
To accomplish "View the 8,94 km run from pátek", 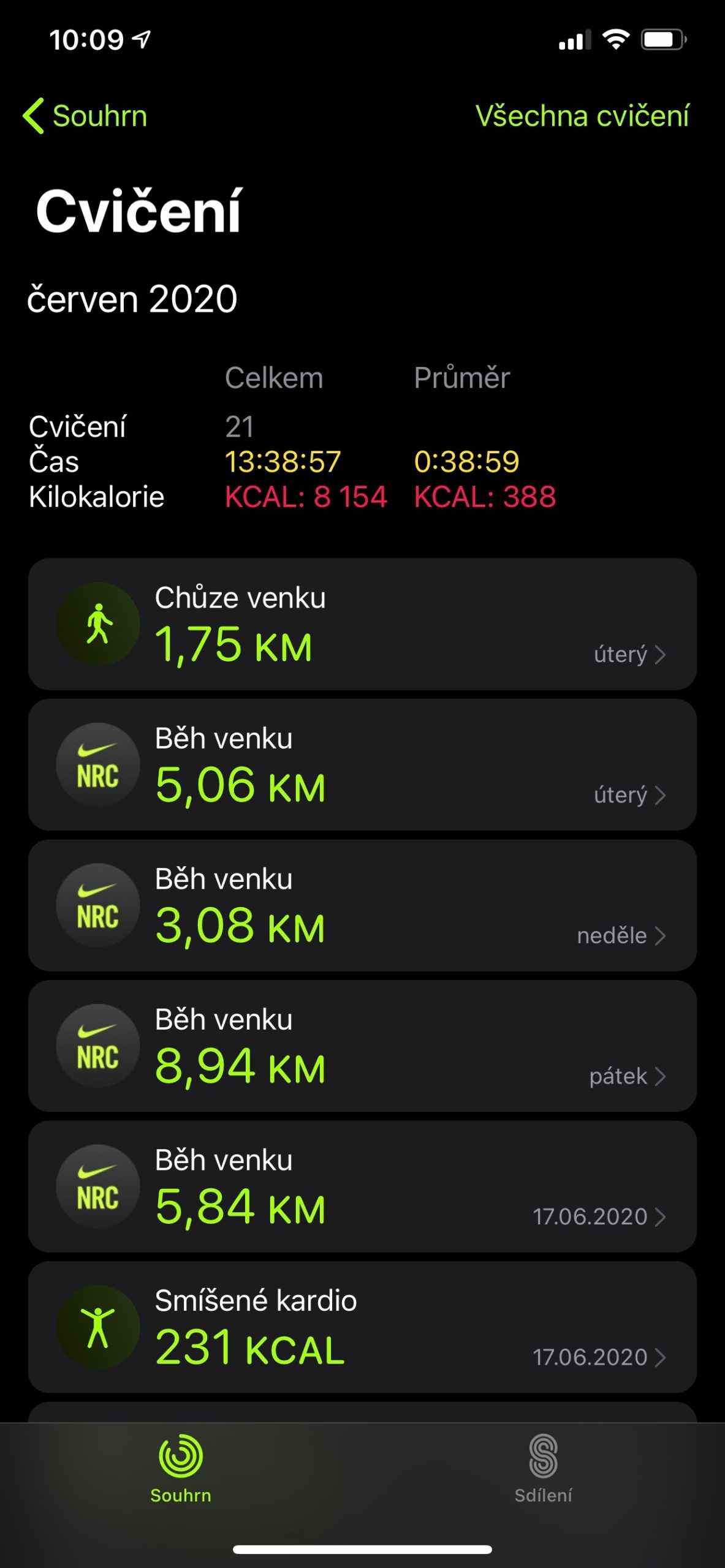I will click(362, 1046).
